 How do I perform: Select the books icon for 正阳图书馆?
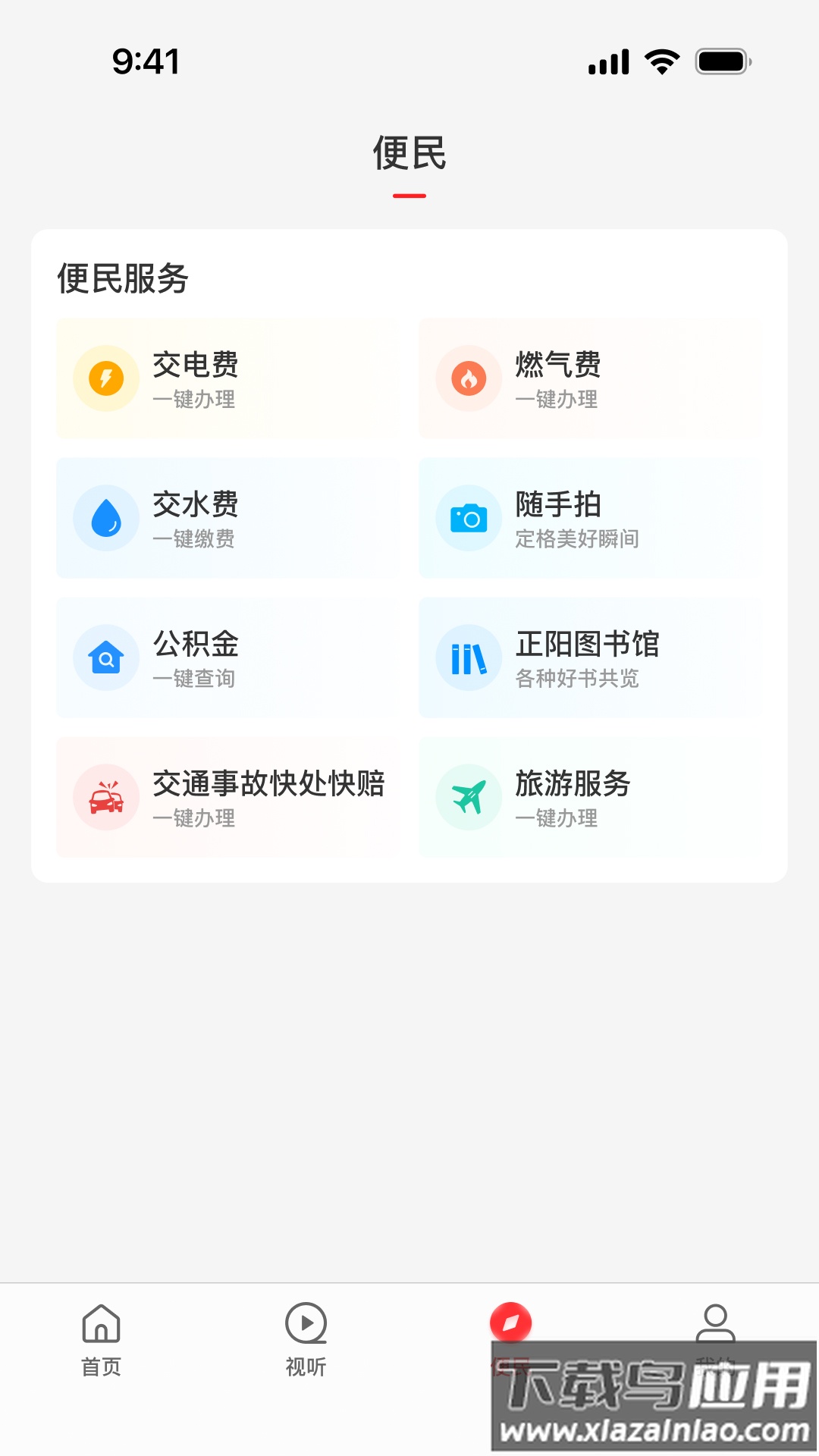click(469, 658)
